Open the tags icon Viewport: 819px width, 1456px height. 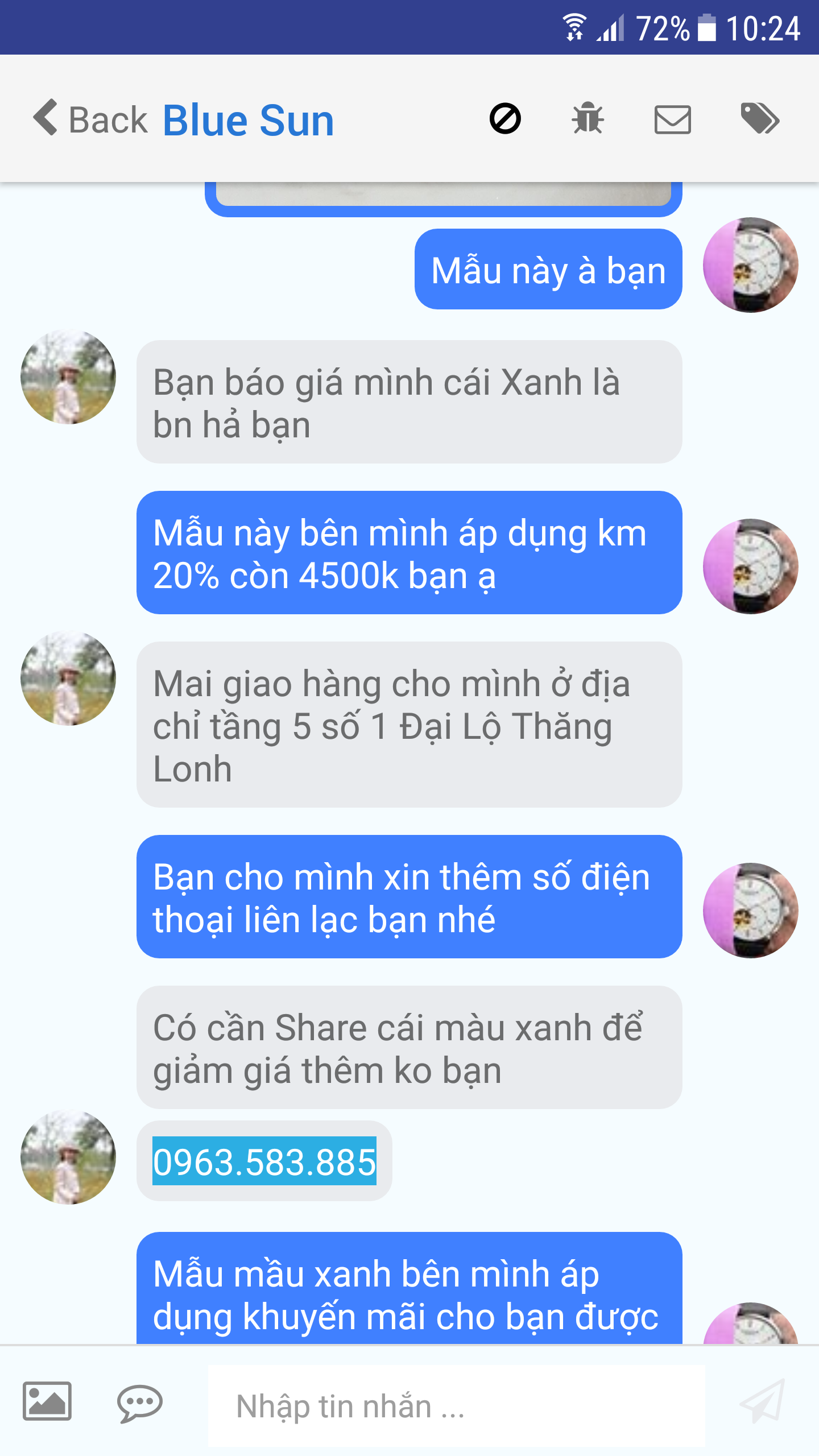point(760,119)
